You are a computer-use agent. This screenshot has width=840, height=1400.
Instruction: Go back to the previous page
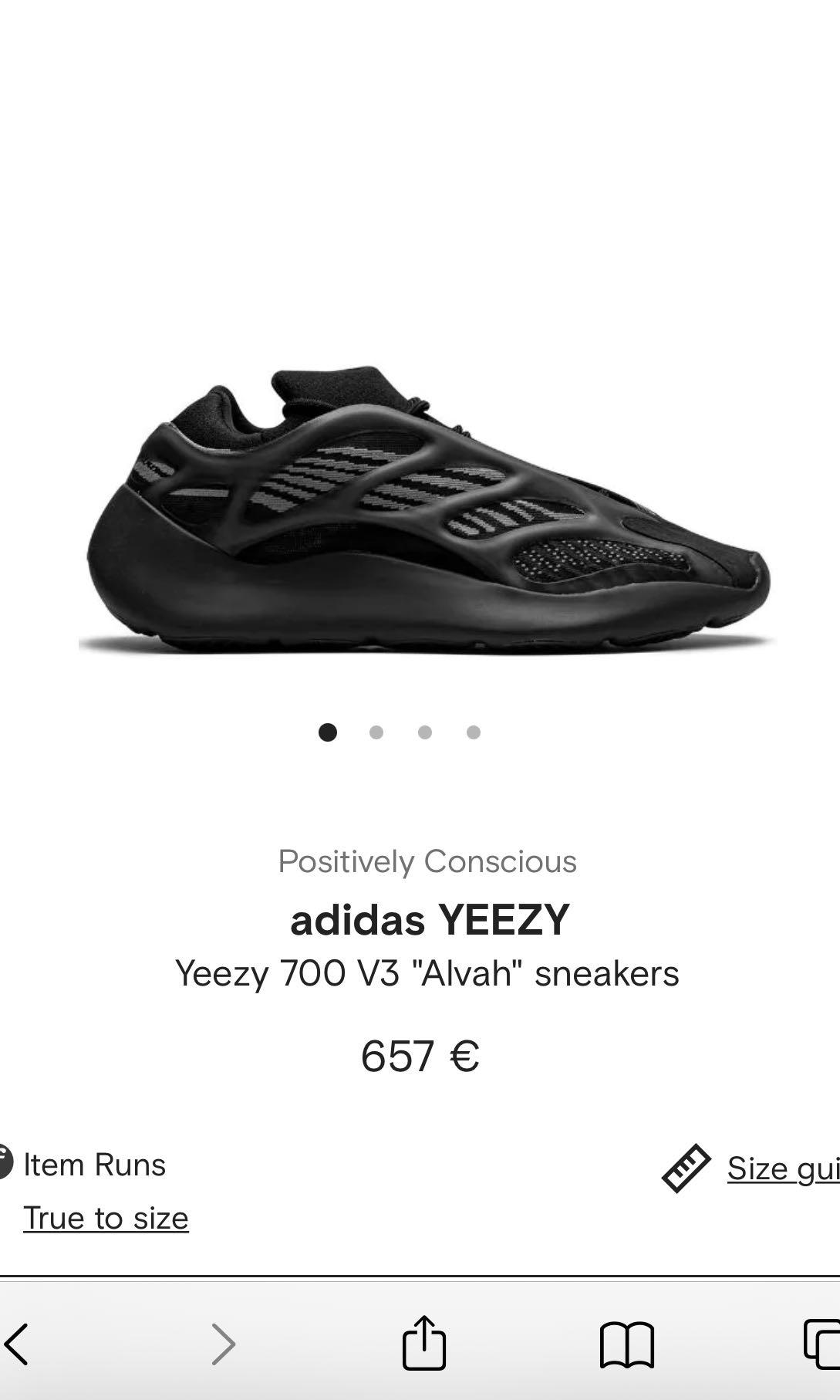tap(17, 1344)
